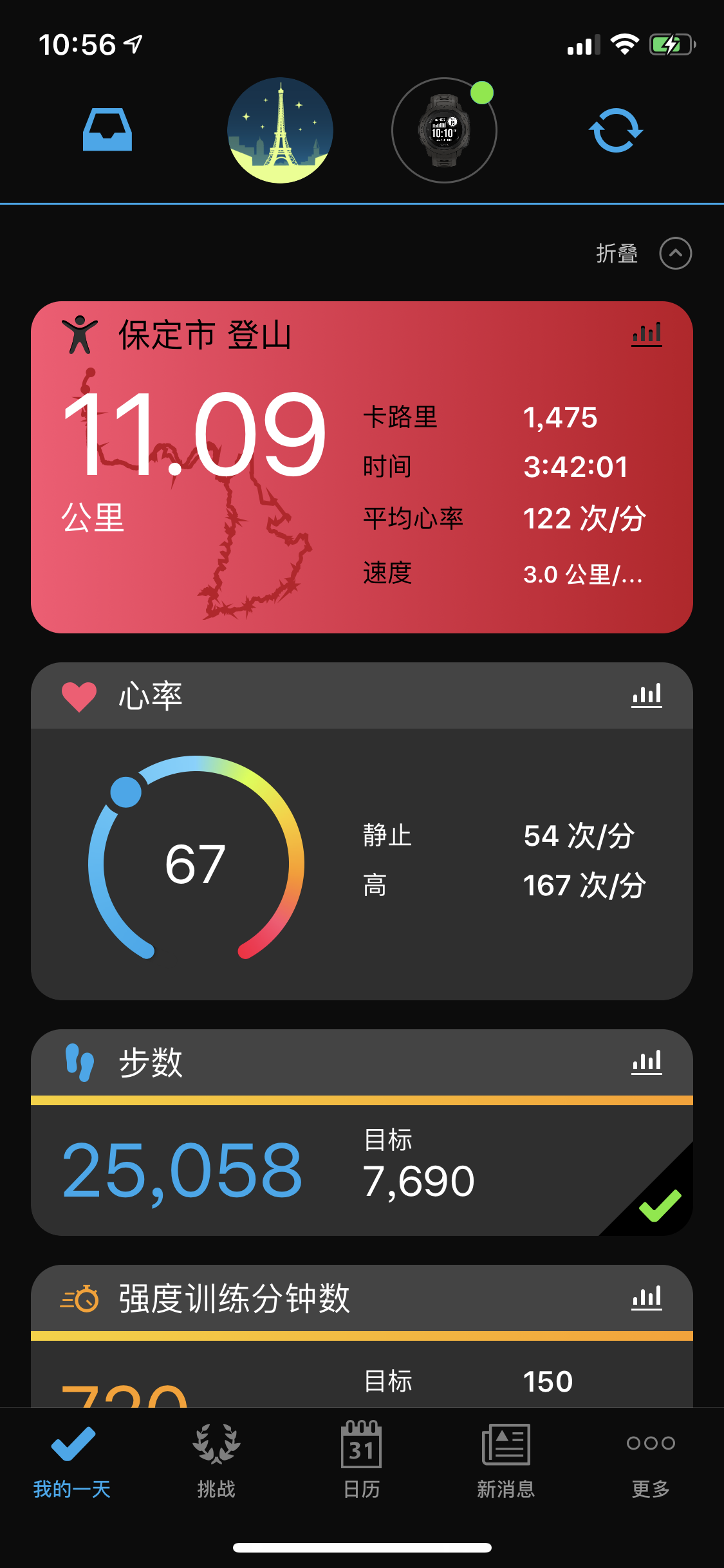Screen dimensions: 724x1568
Task: Open the connected watch device icon
Action: coord(444,131)
